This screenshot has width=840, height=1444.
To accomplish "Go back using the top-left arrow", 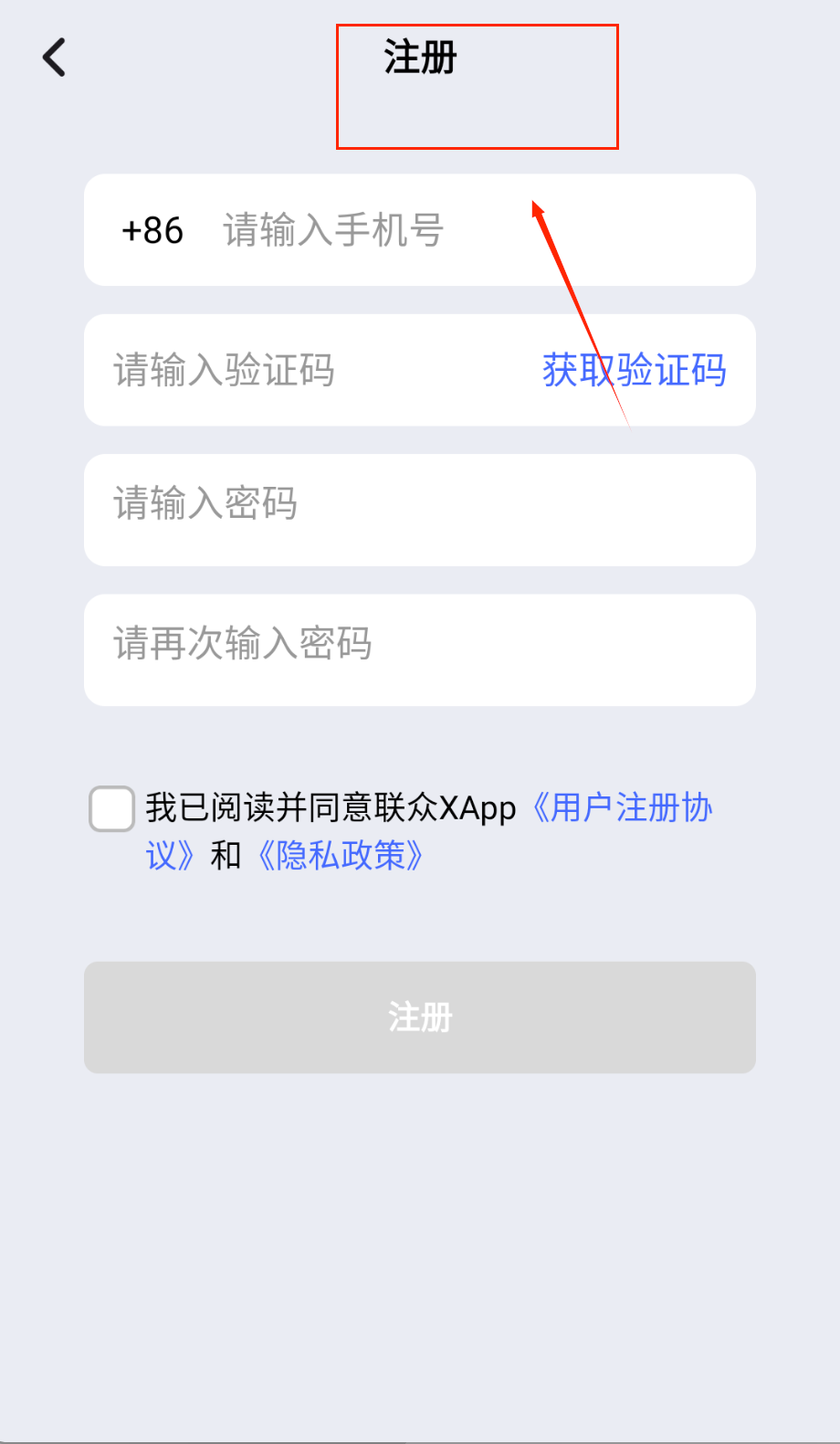I will (x=55, y=58).
